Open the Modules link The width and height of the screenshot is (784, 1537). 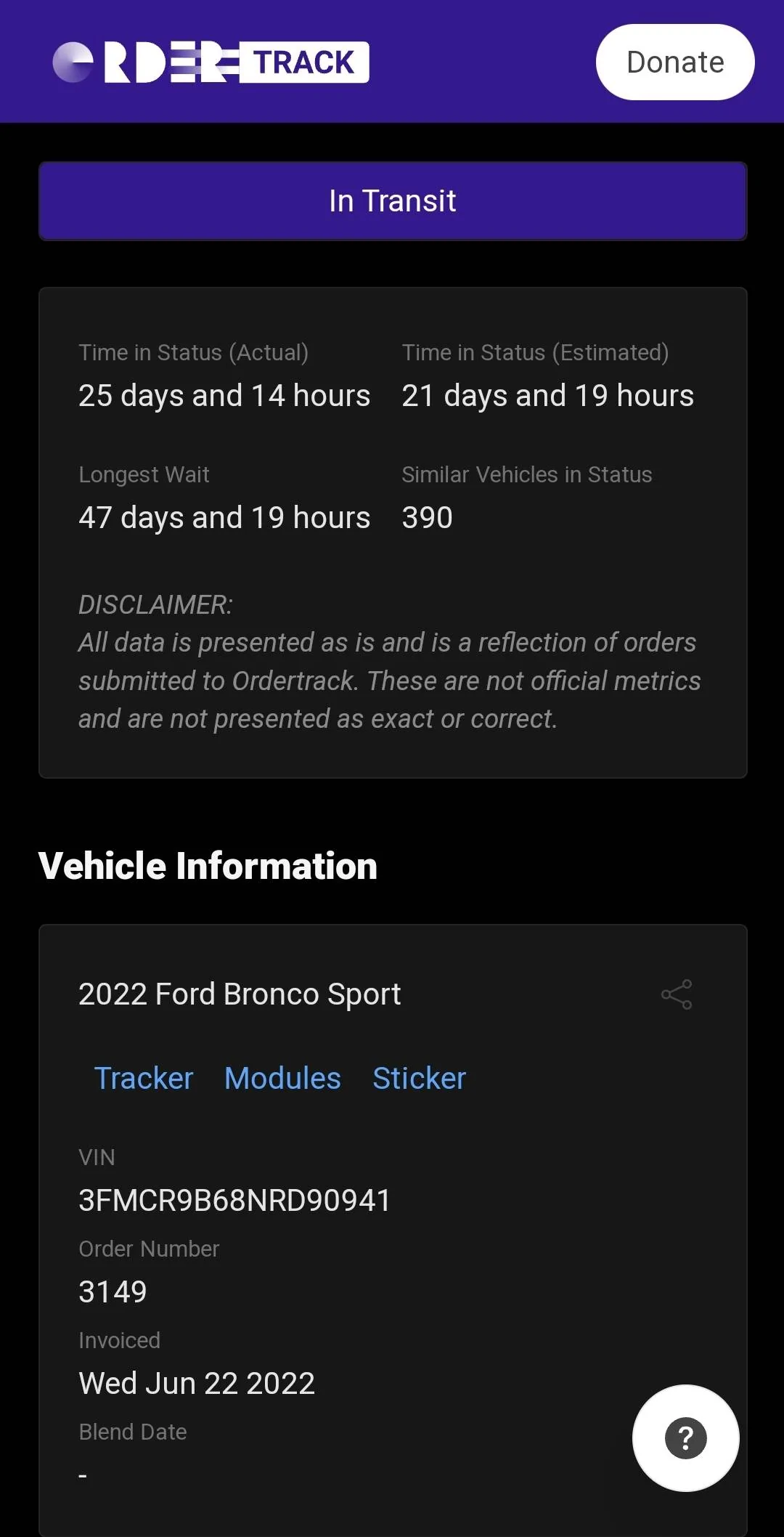point(282,1079)
